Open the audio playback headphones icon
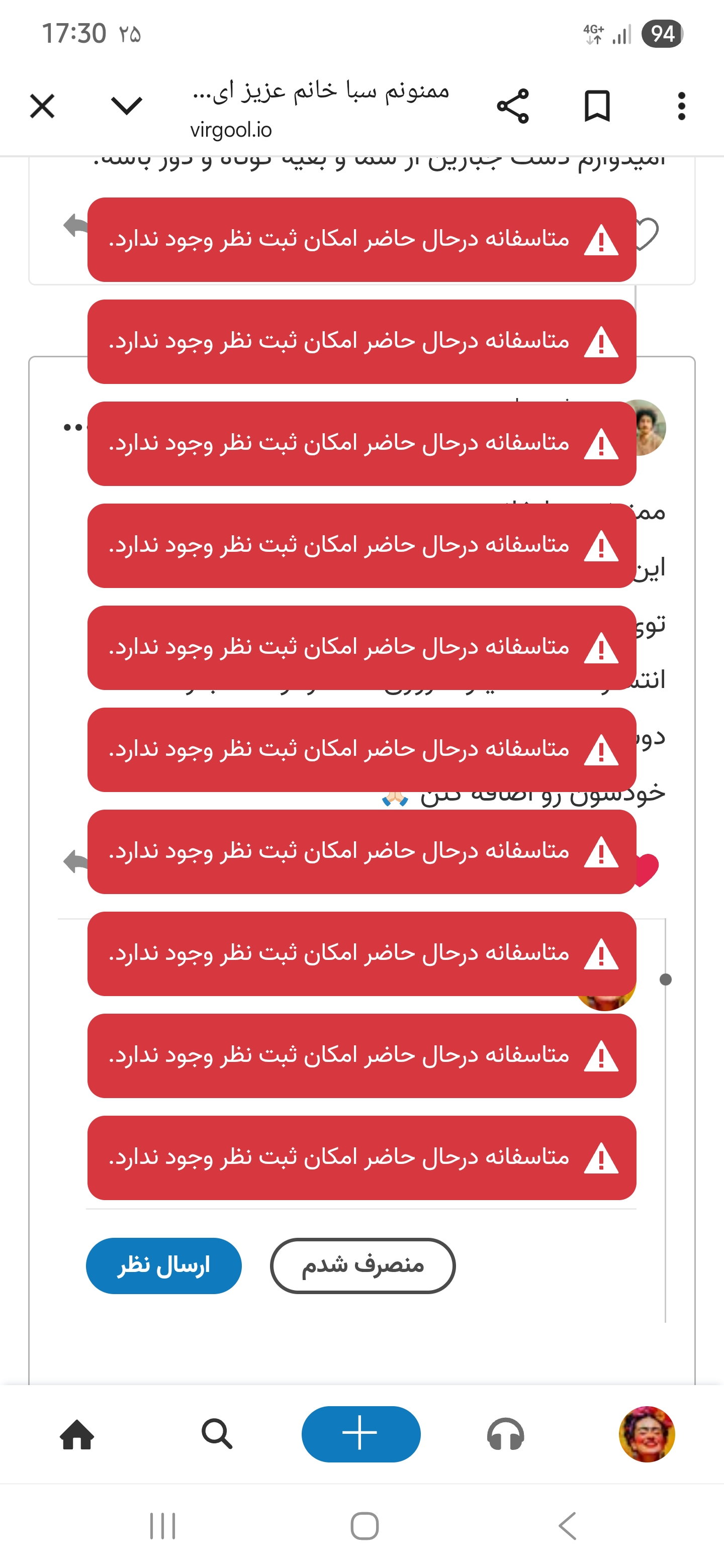The image size is (724, 1568). (x=506, y=1434)
